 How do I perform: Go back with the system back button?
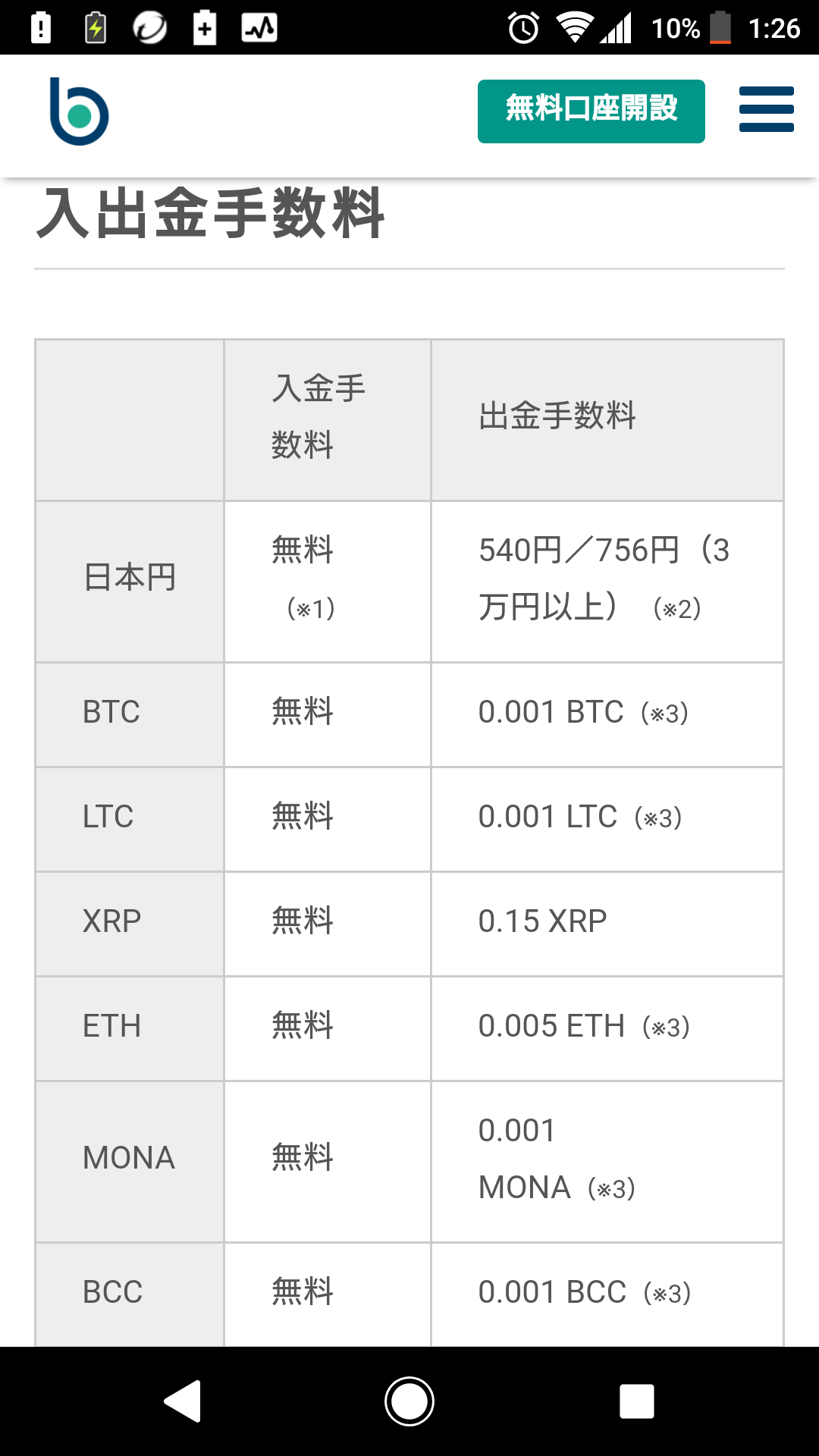(x=183, y=1401)
